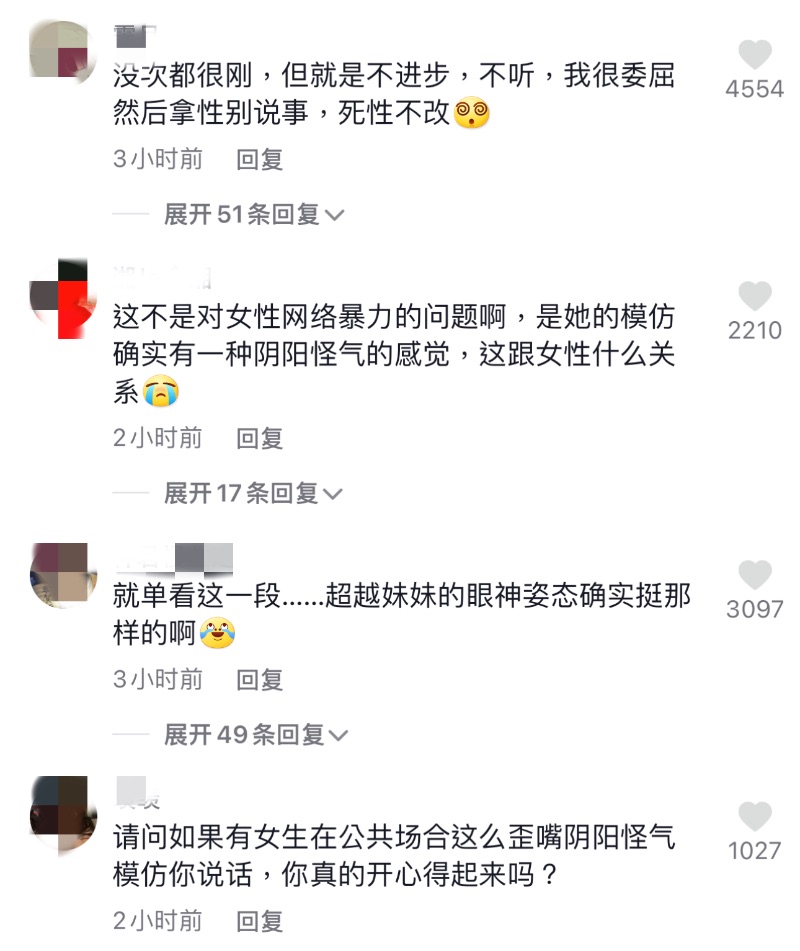Reply to the comment mentioning 超越妹妹
Image resolution: width=800 pixels, height=951 pixels.
point(260,680)
